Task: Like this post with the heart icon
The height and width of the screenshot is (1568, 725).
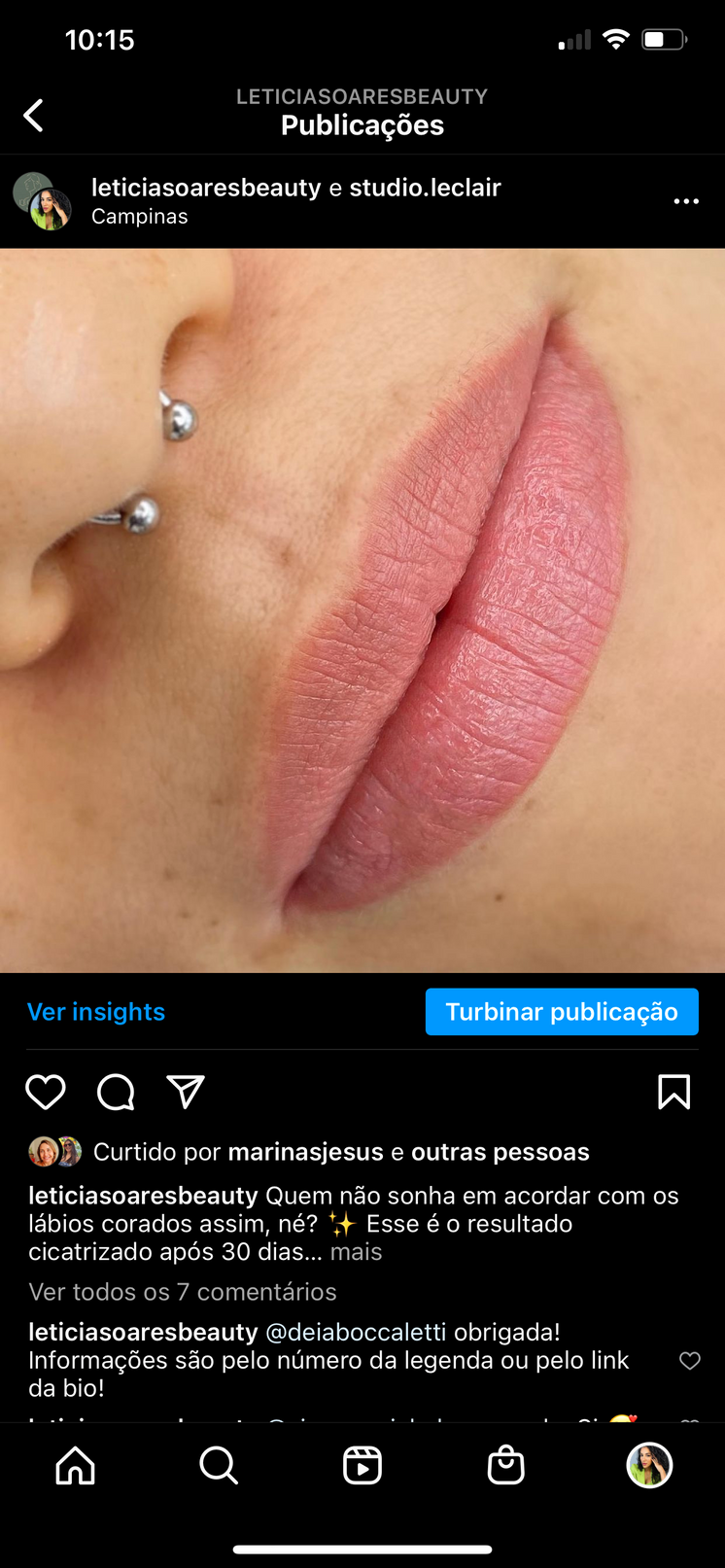Action: click(x=46, y=1093)
